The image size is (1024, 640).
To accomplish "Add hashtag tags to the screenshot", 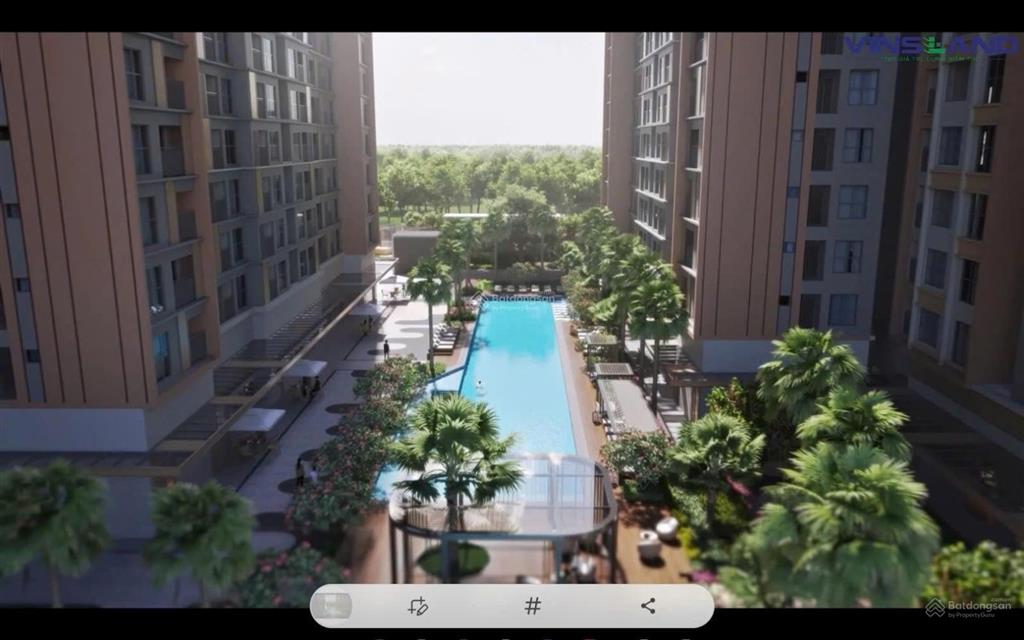I will (x=533, y=606).
